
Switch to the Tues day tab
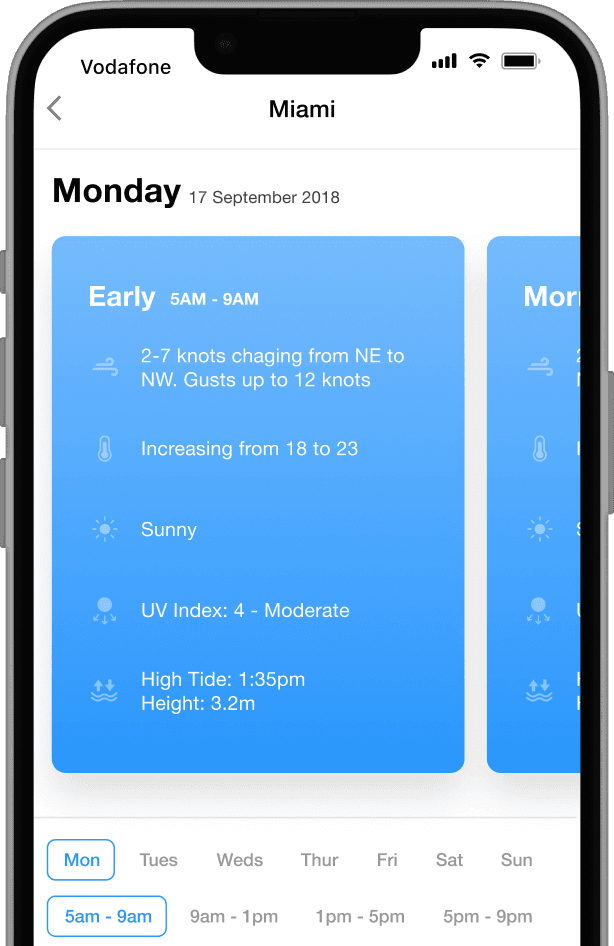(158, 860)
